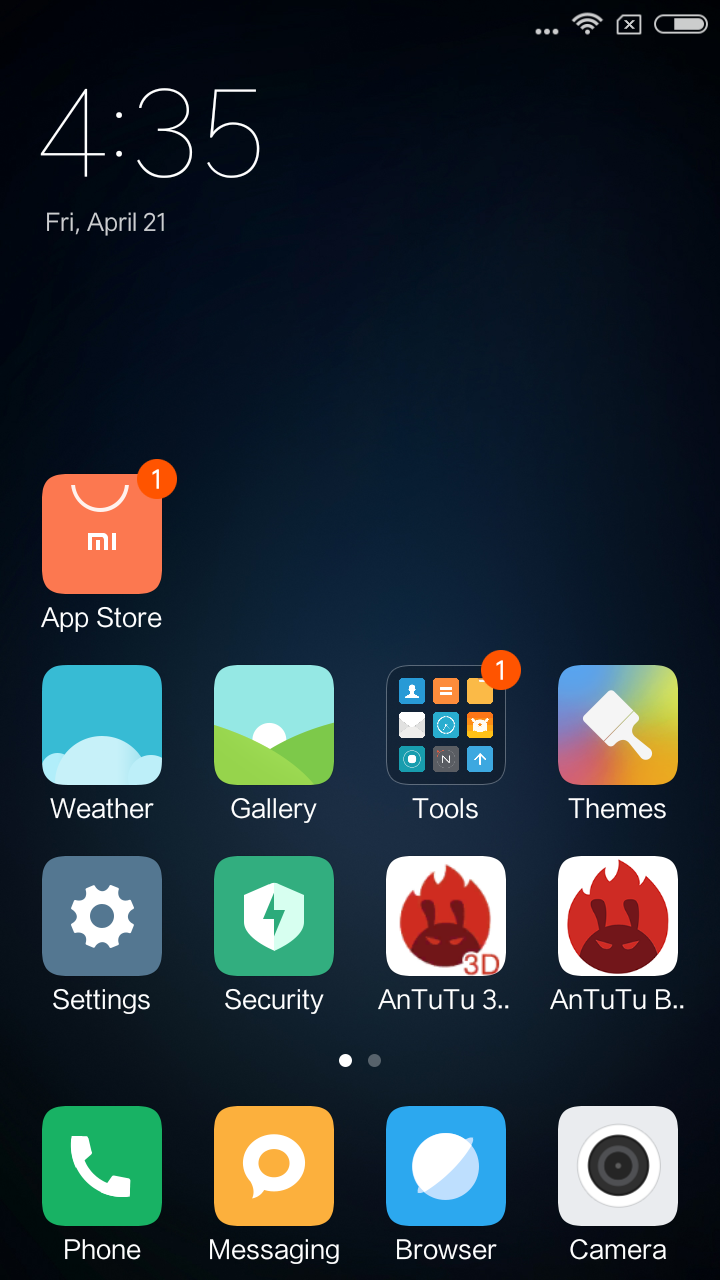The image size is (720, 1280).
Task: Open the Tools folder
Action: pos(445,725)
